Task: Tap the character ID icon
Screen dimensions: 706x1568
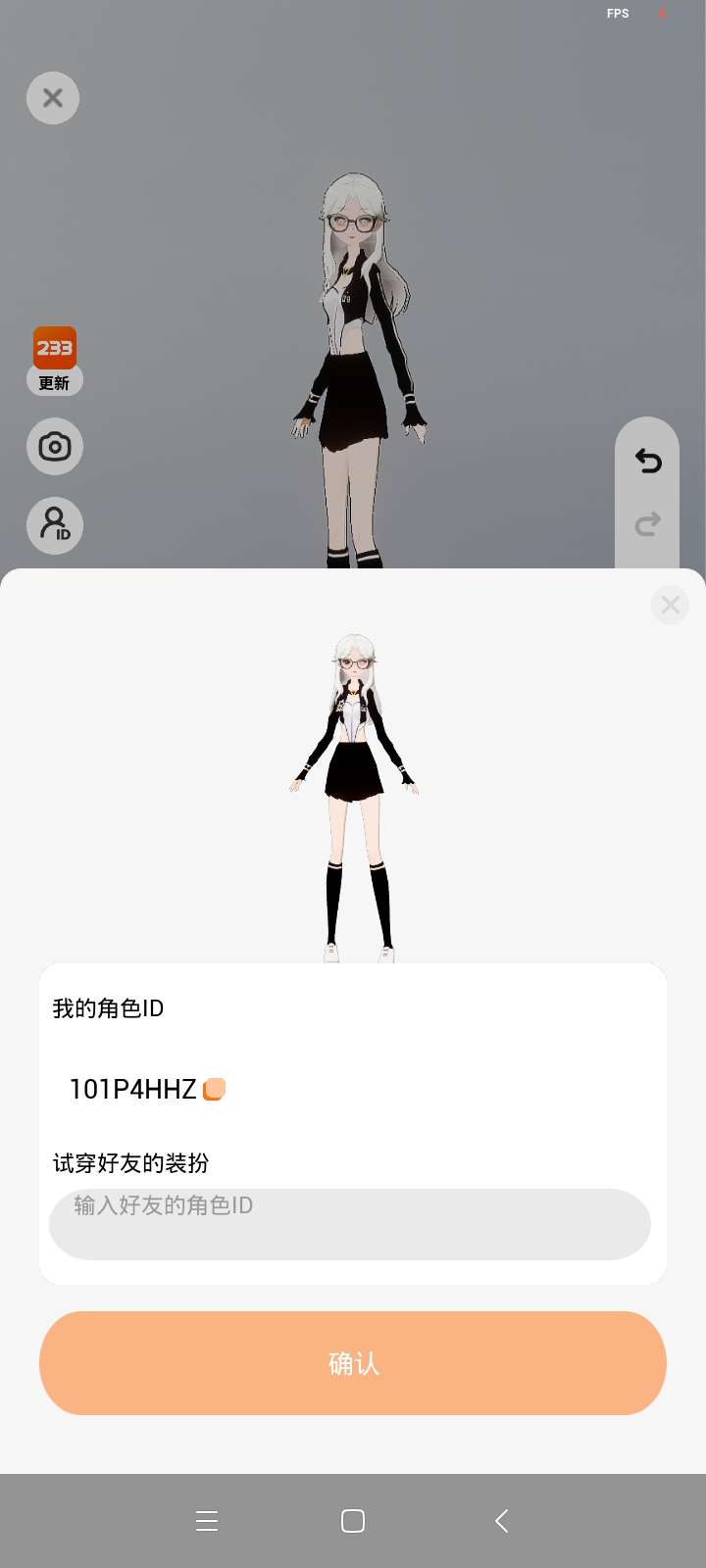Action: click(x=55, y=525)
